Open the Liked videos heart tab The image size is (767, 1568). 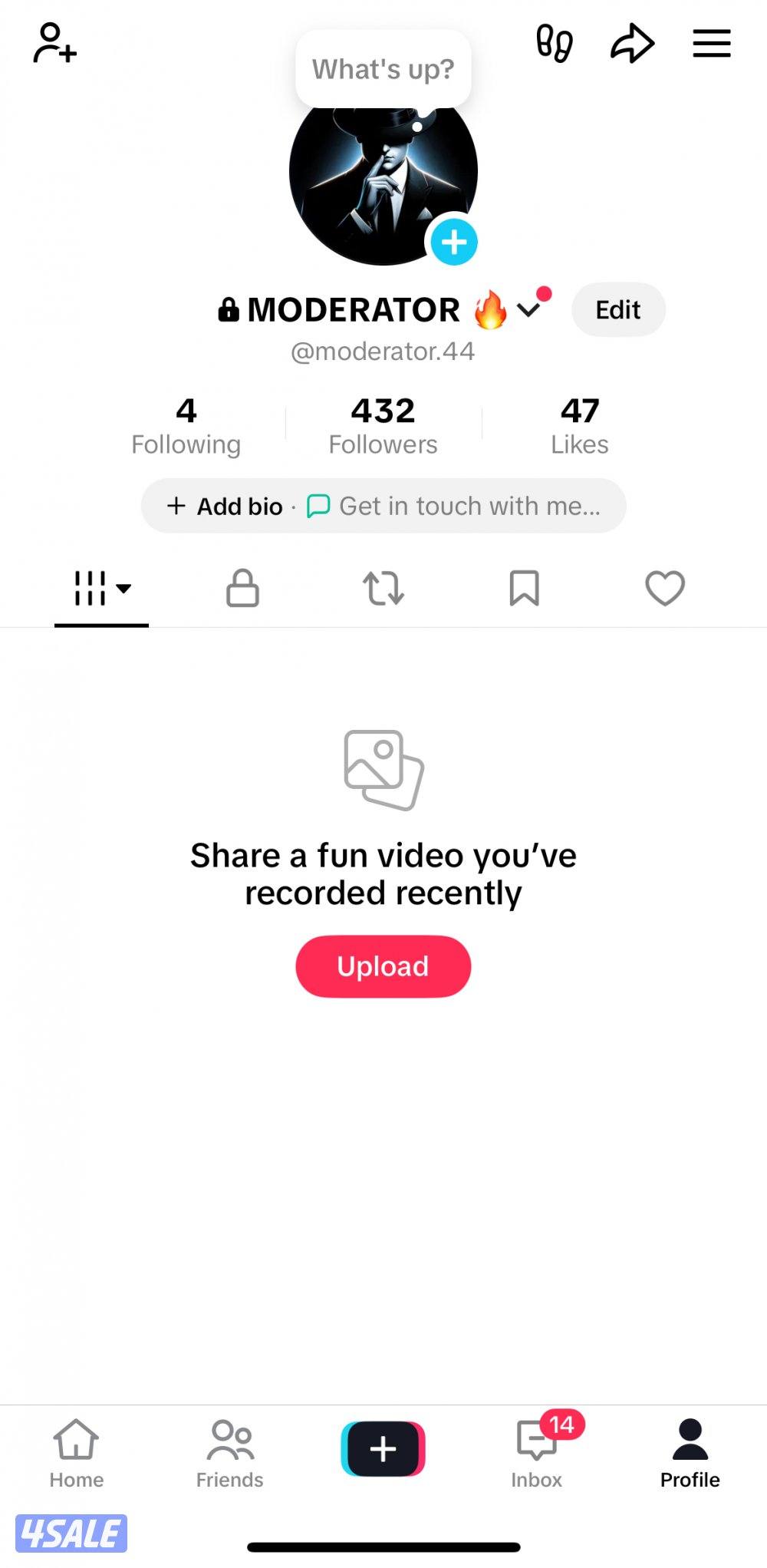(665, 589)
